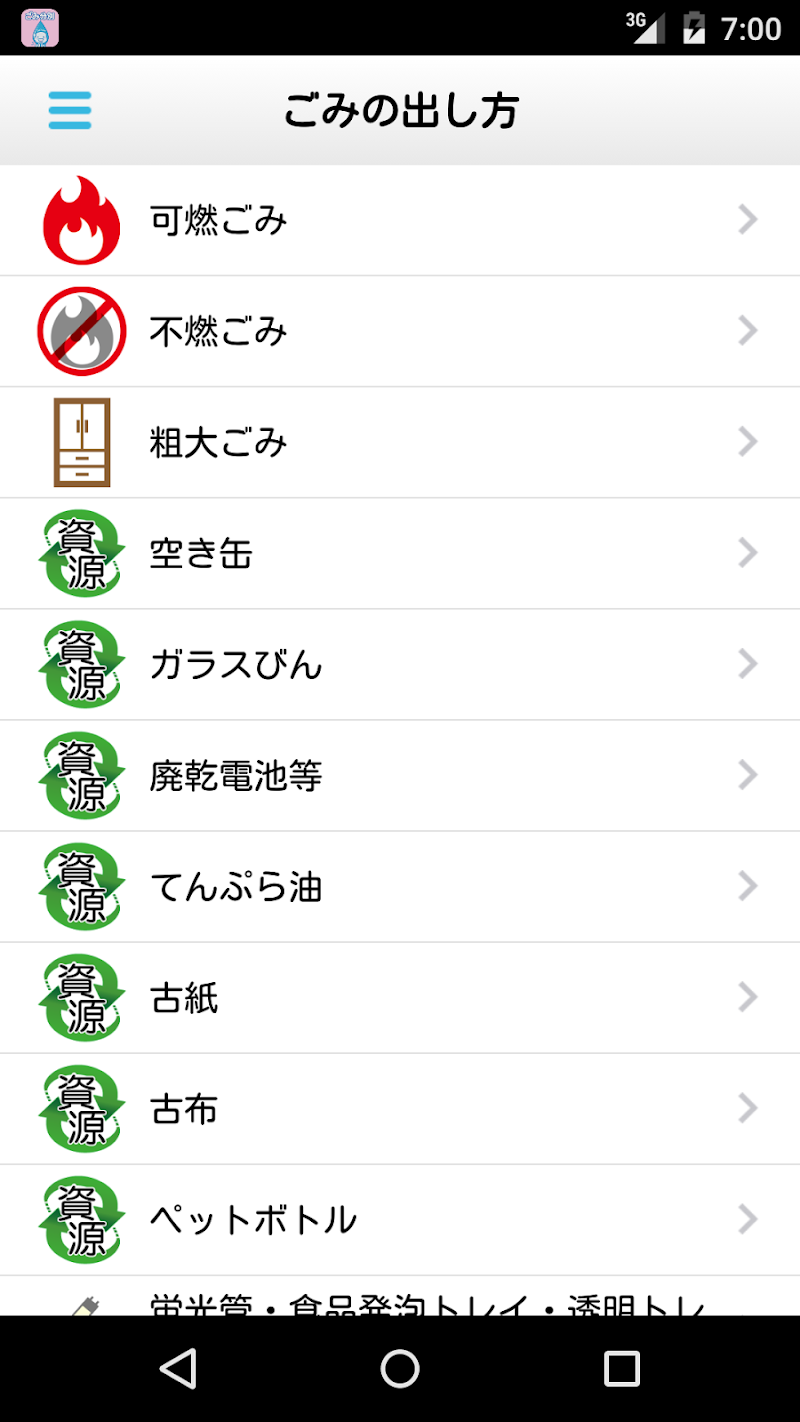800x1422 pixels.
Task: Show details for 古紙
Action: 400,997
